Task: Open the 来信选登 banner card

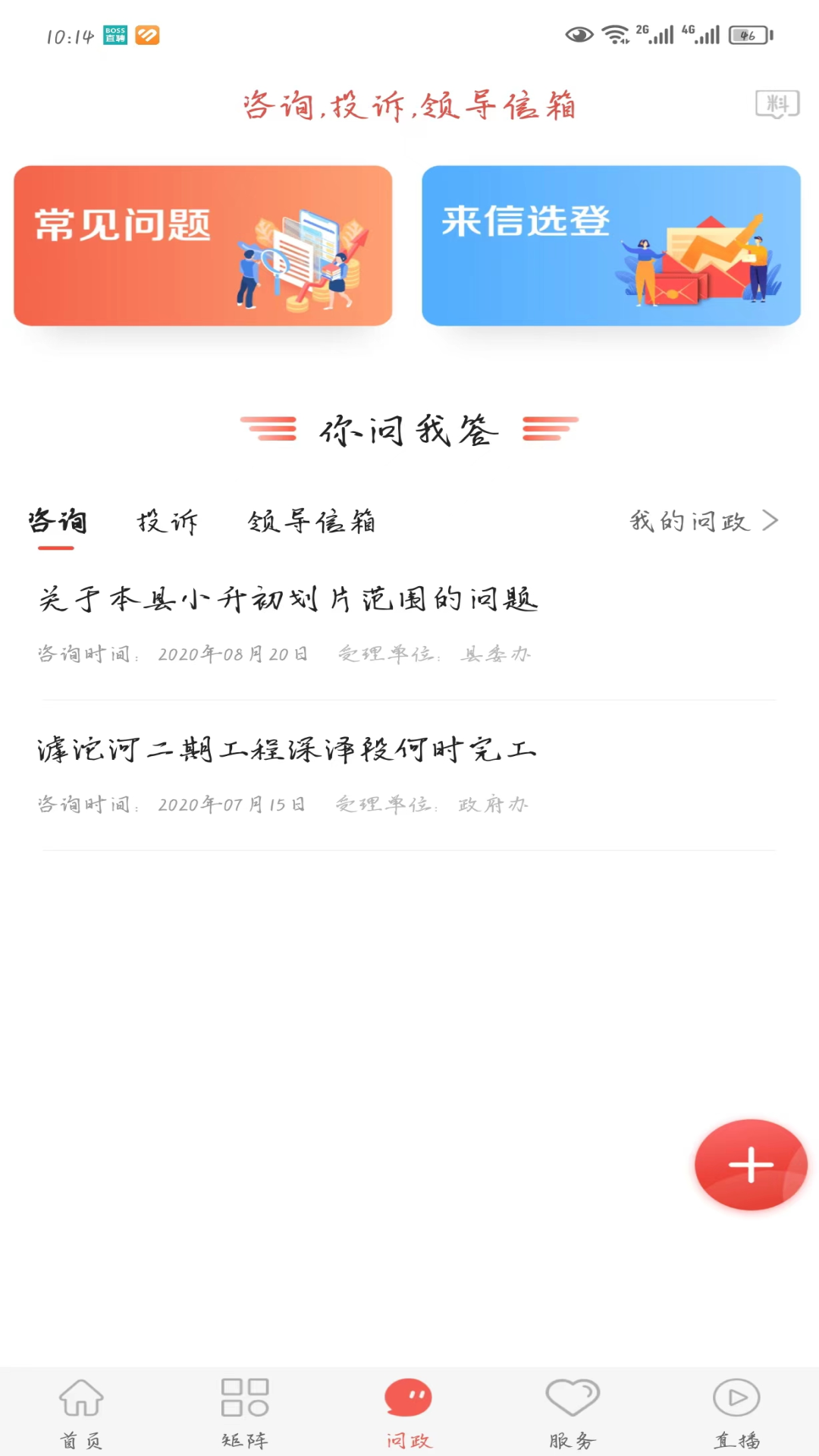Action: (x=613, y=246)
